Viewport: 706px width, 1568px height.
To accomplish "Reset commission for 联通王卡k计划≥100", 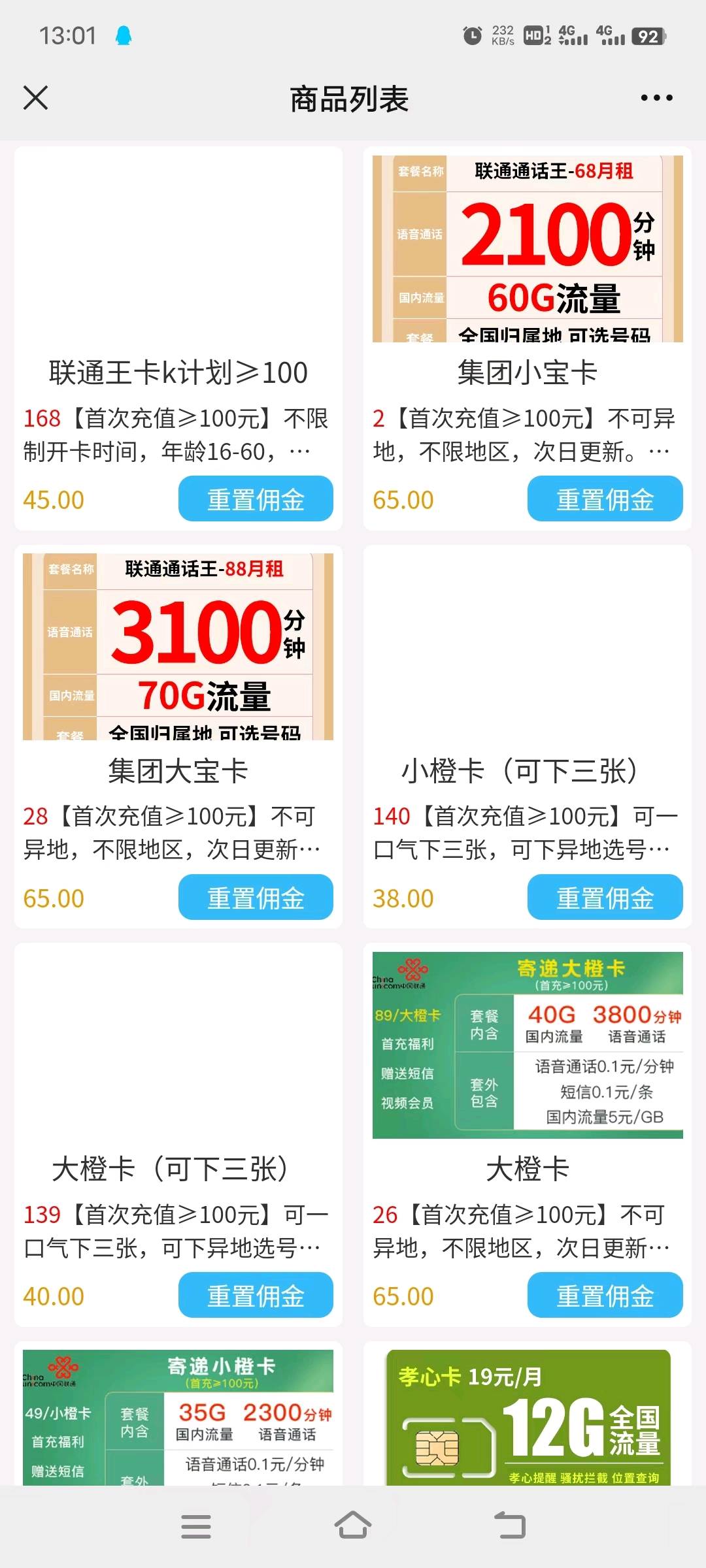I will click(256, 500).
